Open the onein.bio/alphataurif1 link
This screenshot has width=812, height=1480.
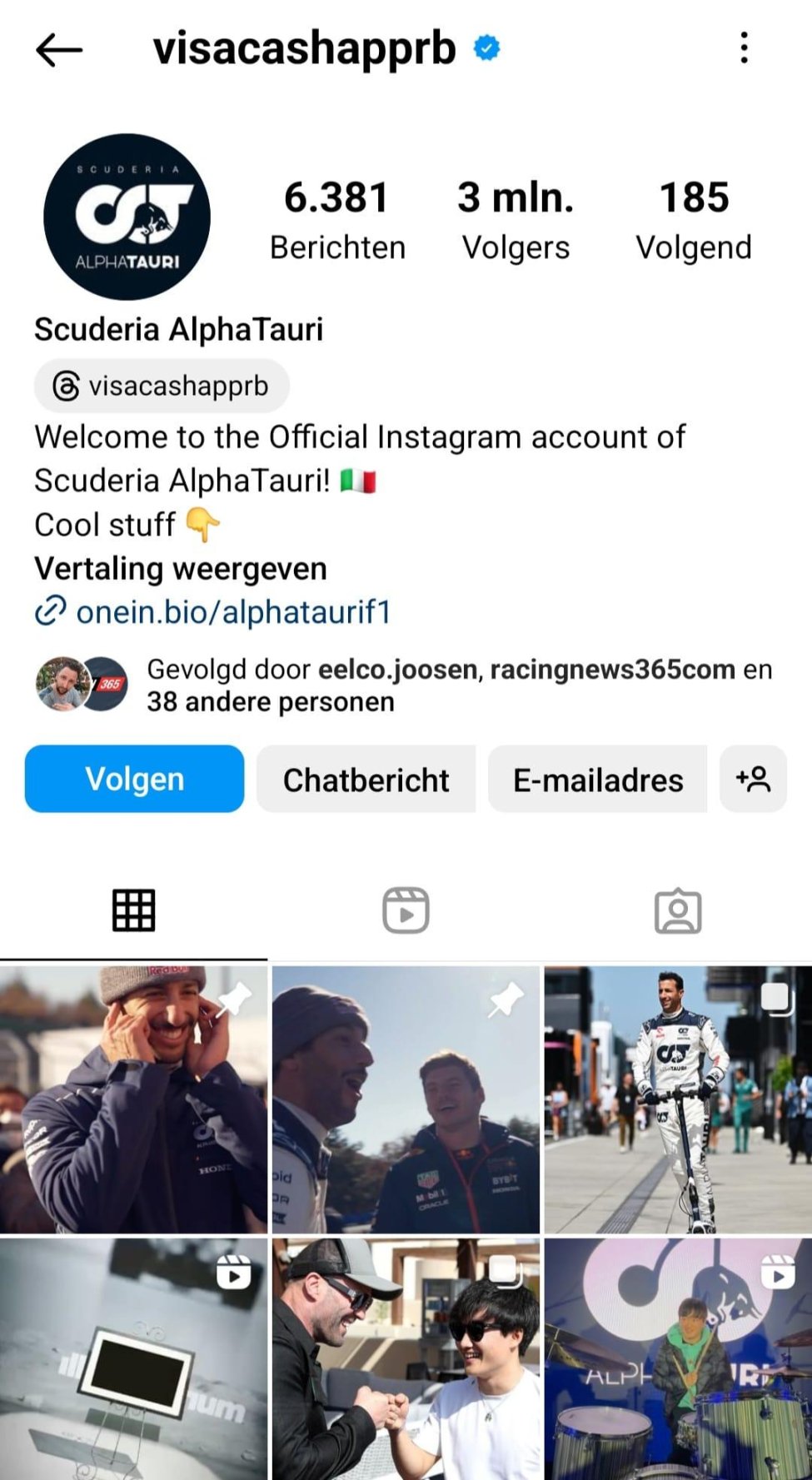tap(232, 612)
